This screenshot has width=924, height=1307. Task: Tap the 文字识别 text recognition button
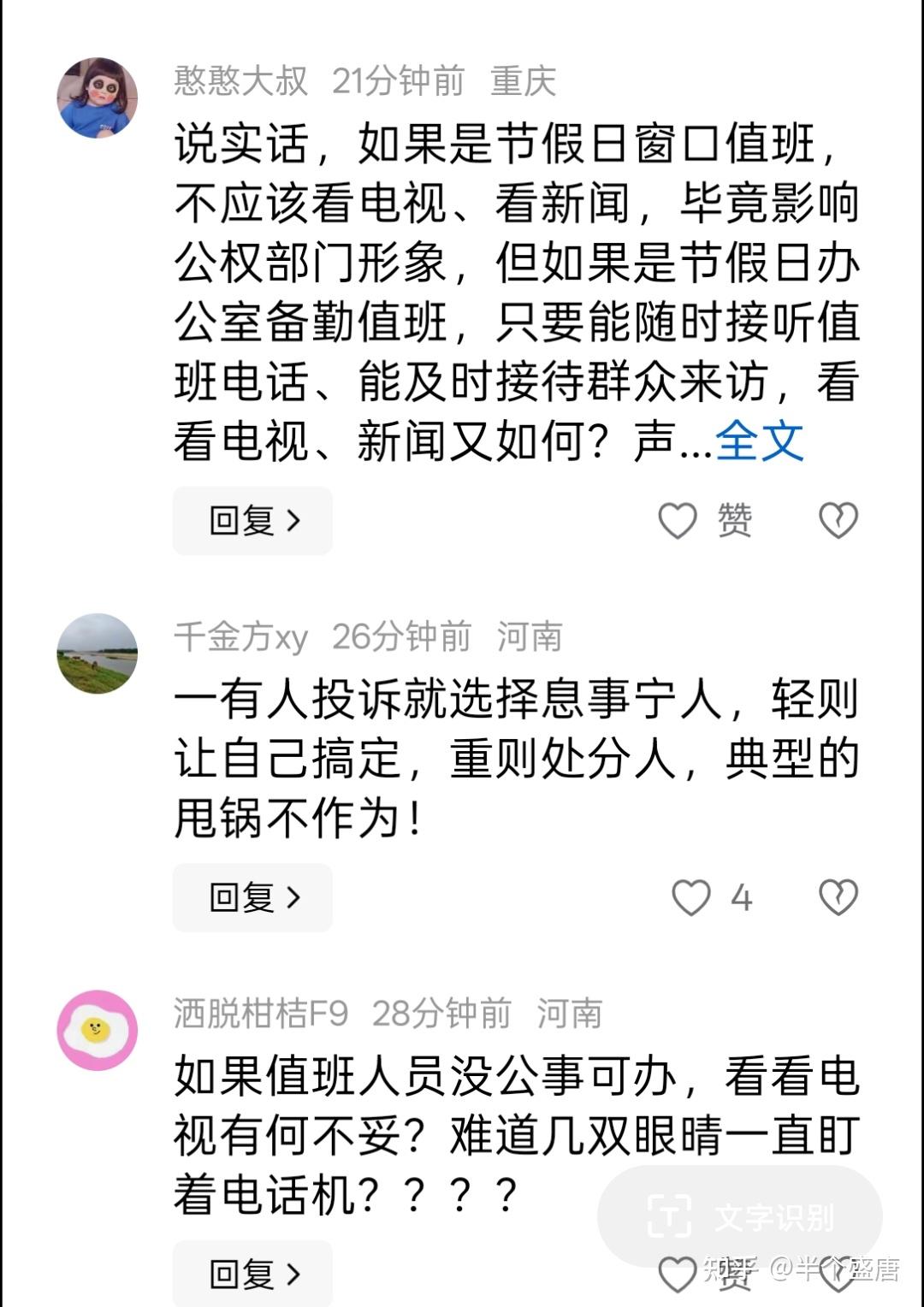point(739,1215)
